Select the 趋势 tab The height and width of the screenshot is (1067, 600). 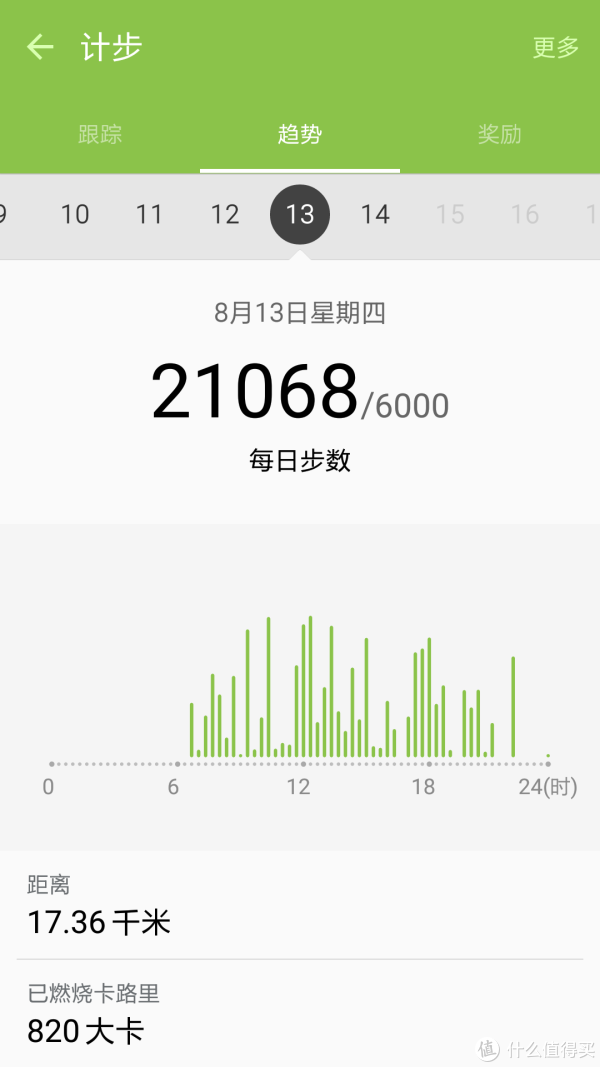tap(300, 134)
